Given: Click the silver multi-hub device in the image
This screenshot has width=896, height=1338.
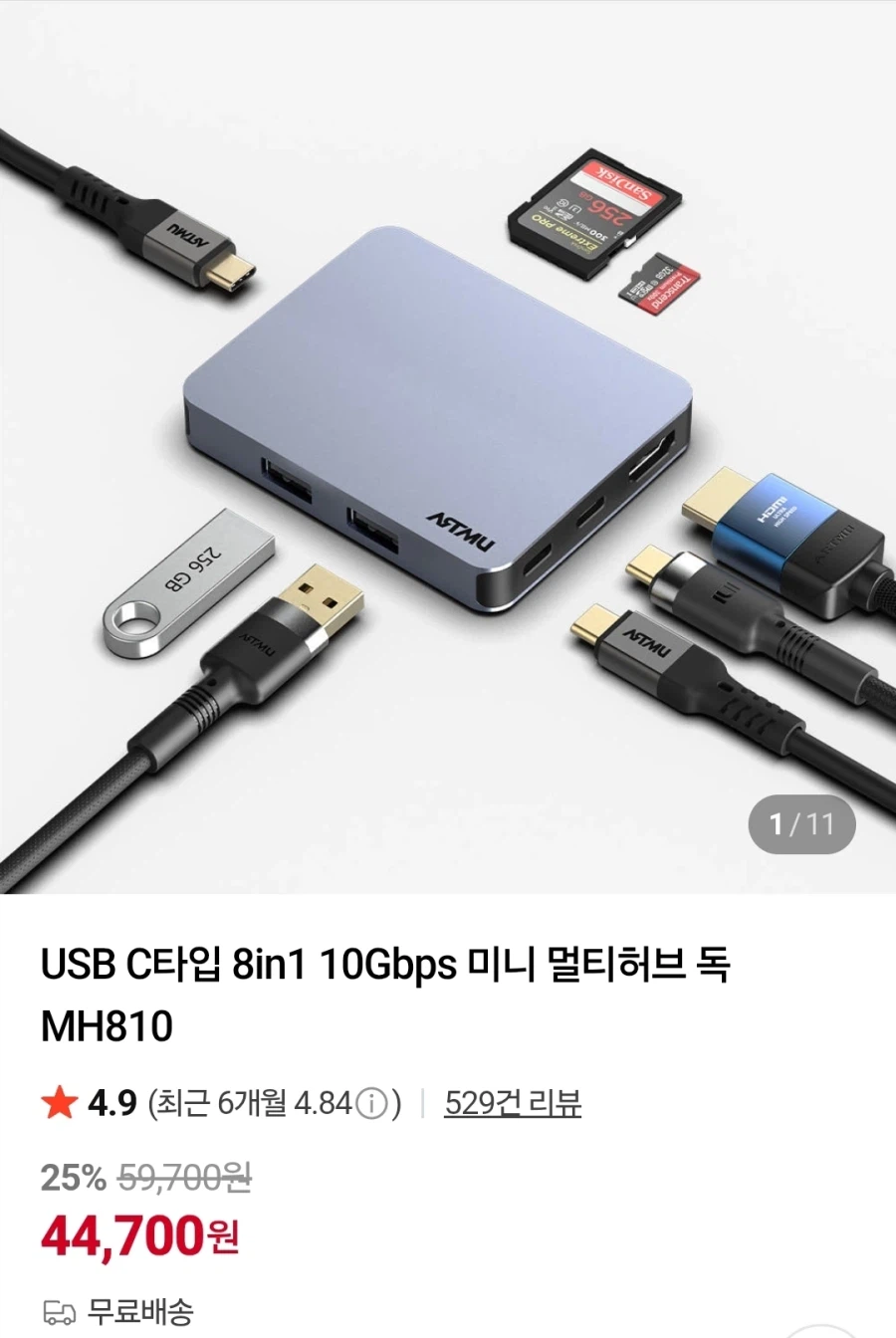Looking at the screenshot, I should (438, 458).
